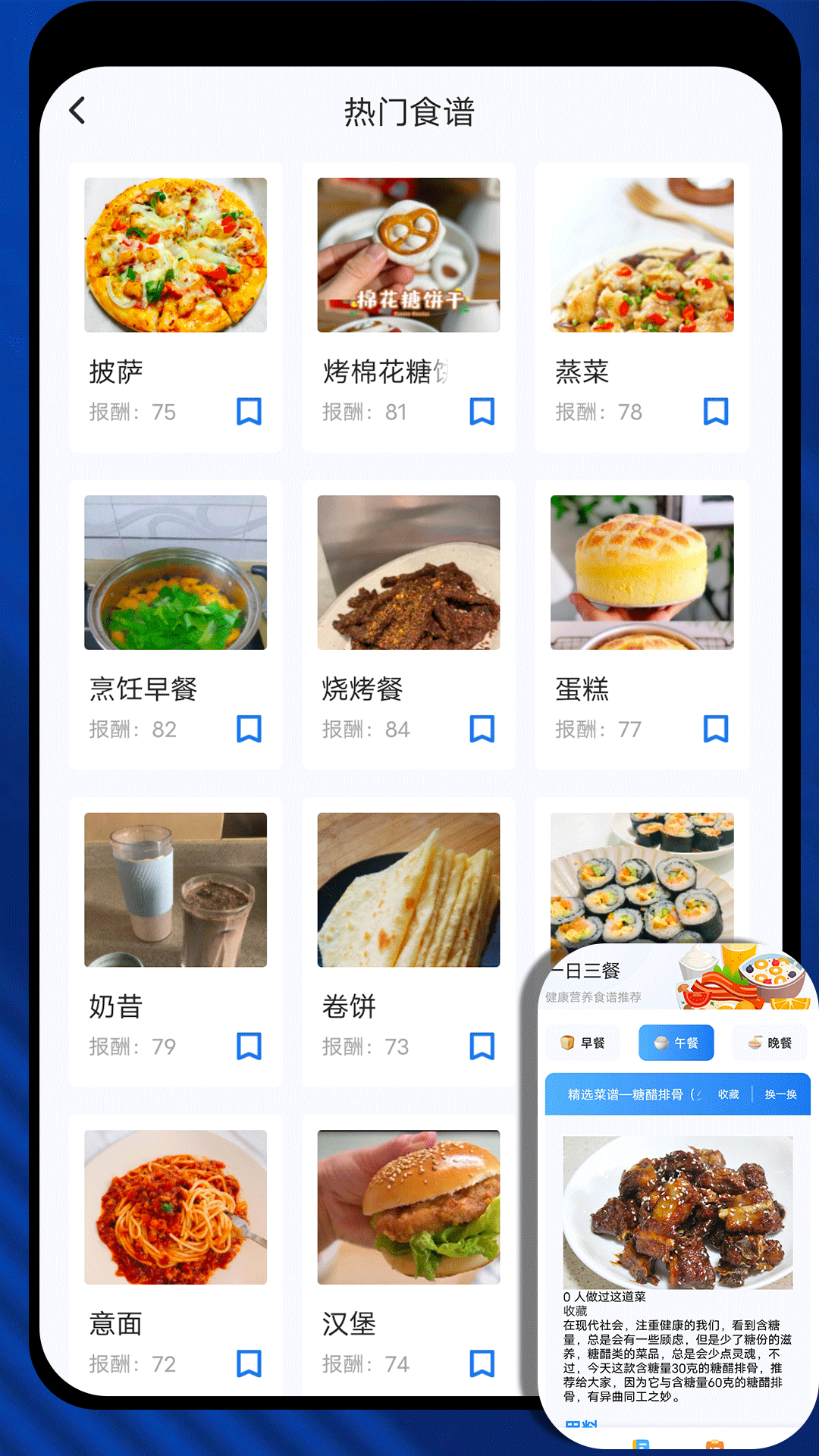
Task: Toggle the bookmark on the 汉堡 recipe
Action: click(482, 1363)
